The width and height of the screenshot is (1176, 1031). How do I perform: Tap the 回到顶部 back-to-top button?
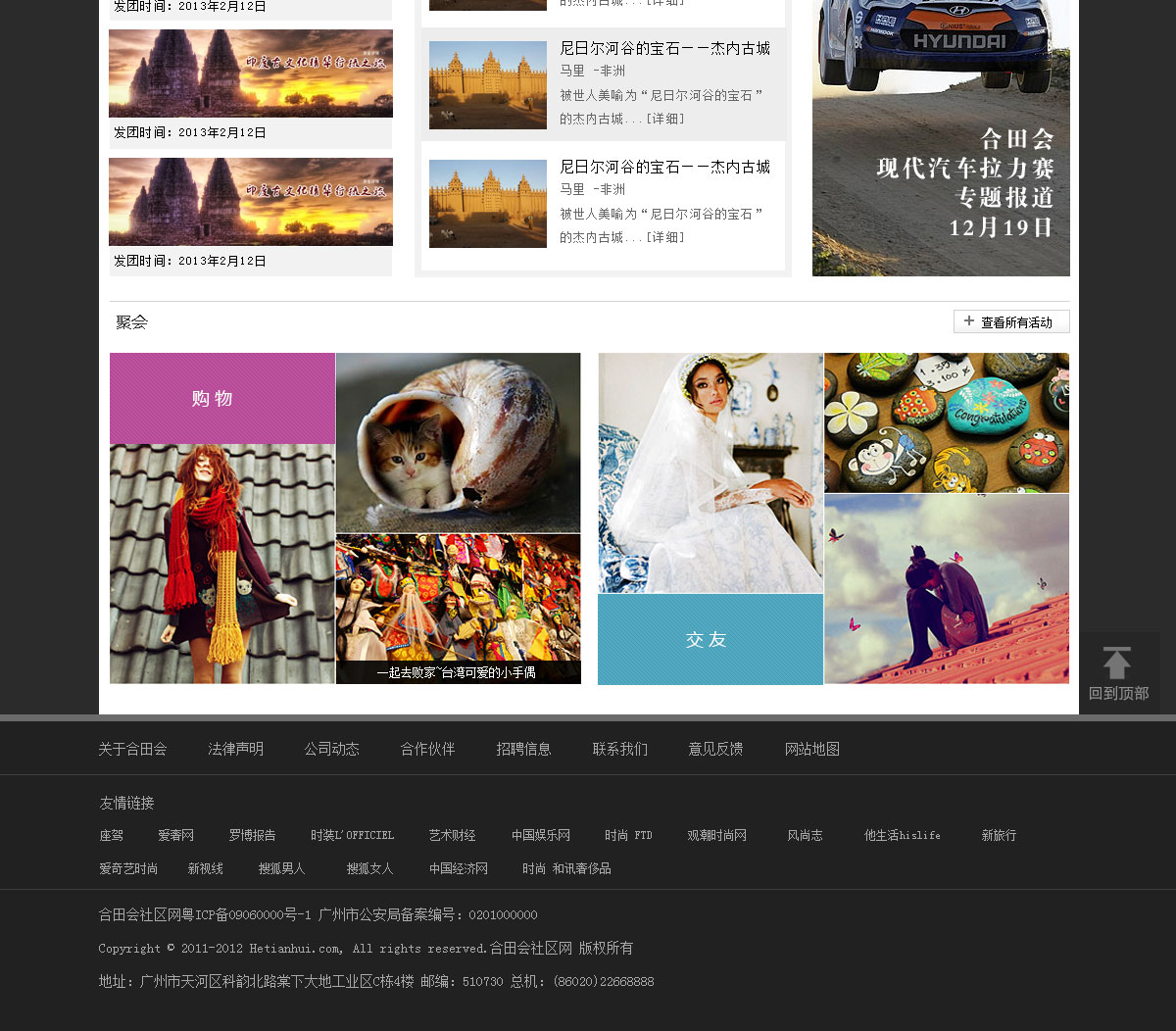click(x=1118, y=673)
